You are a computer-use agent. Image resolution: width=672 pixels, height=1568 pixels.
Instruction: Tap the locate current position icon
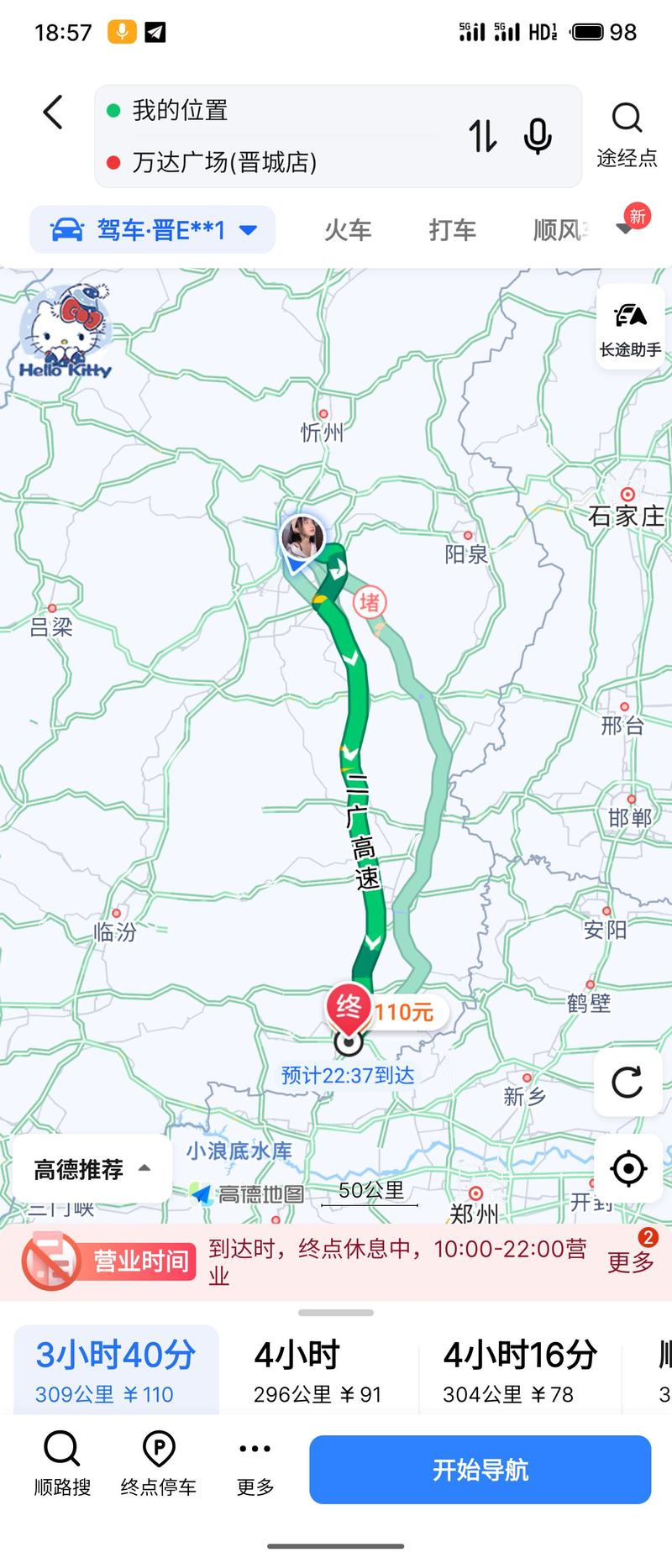[628, 1168]
